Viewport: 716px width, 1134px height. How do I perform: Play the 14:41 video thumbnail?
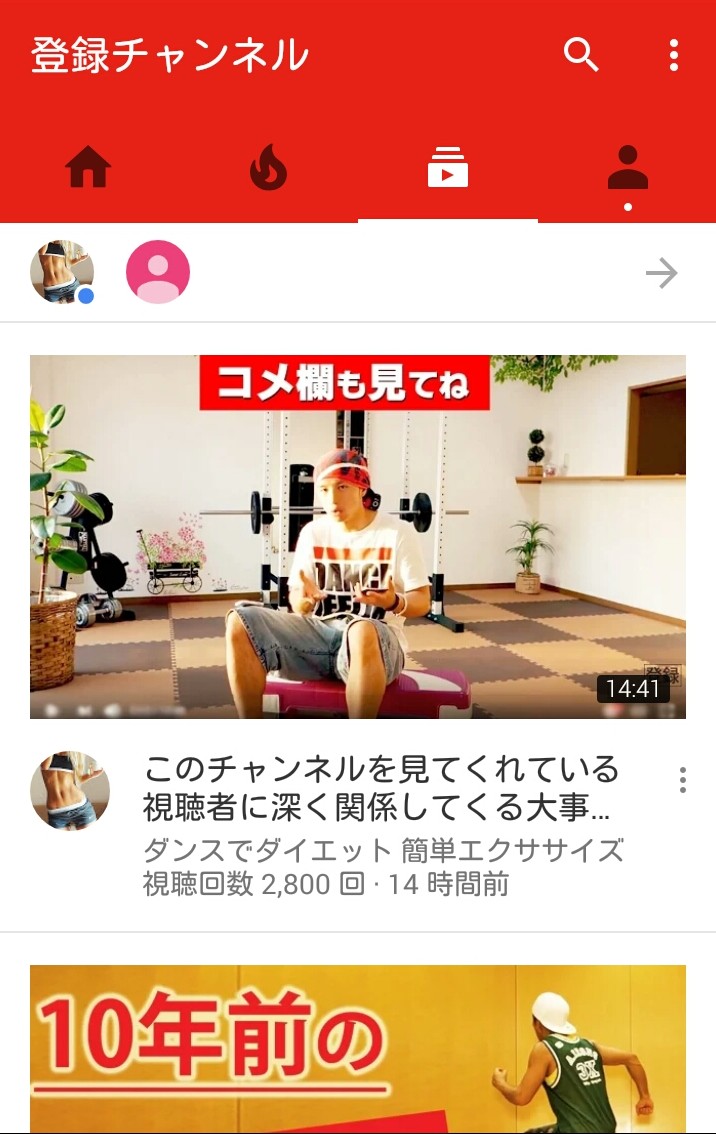358,536
